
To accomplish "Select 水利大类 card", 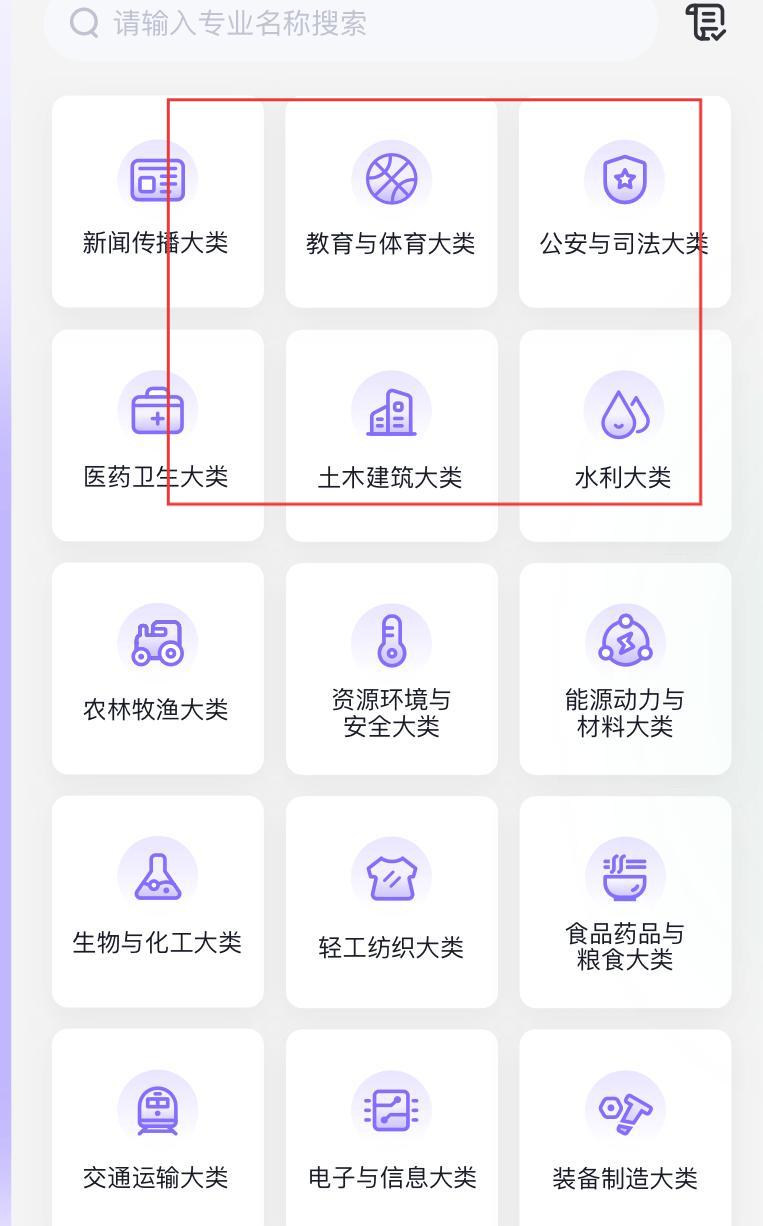I will pyautogui.click(x=625, y=435).
